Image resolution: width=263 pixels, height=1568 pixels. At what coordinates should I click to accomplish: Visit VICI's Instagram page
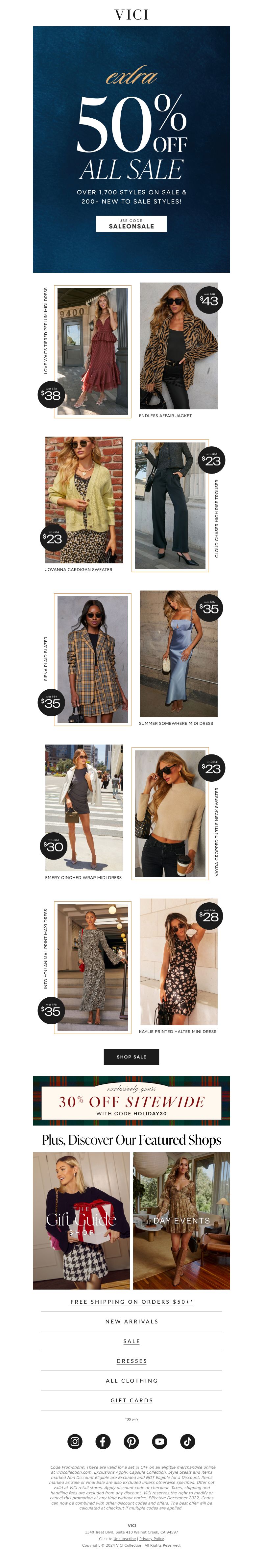point(75,1441)
